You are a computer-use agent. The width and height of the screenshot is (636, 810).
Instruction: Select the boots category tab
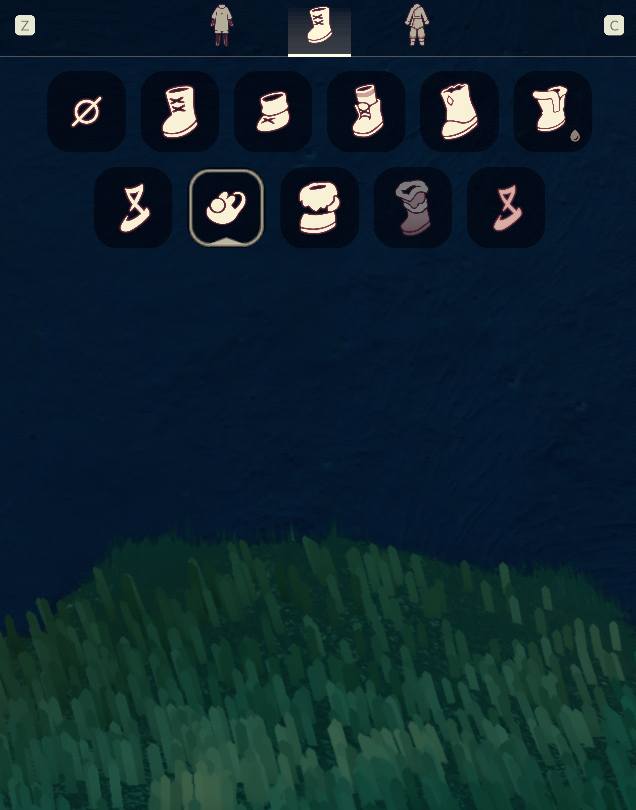319,26
